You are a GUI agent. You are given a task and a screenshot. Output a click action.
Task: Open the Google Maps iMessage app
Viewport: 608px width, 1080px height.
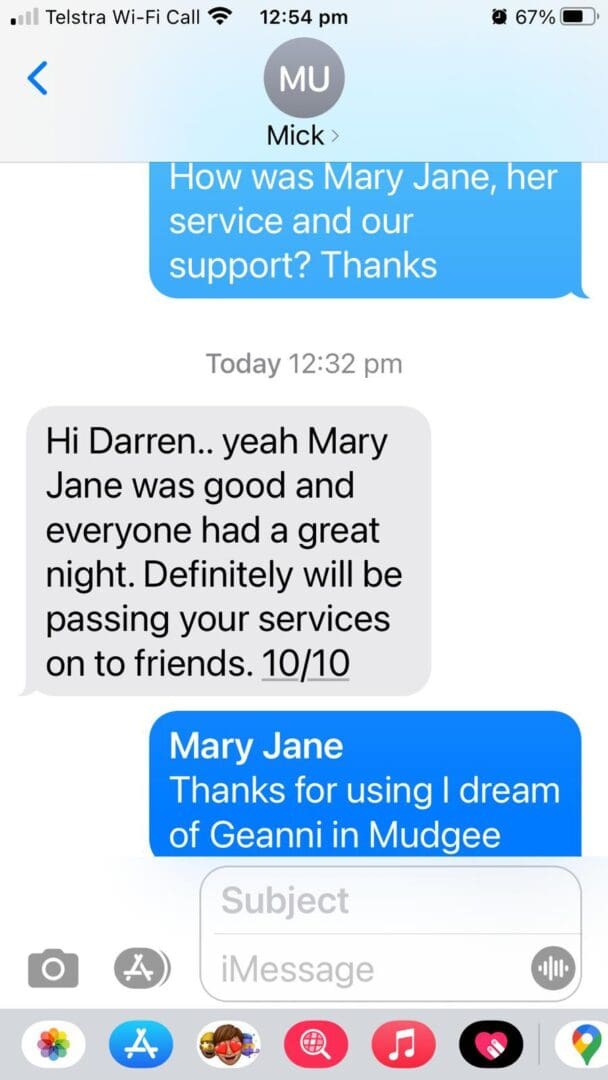tap(583, 1044)
